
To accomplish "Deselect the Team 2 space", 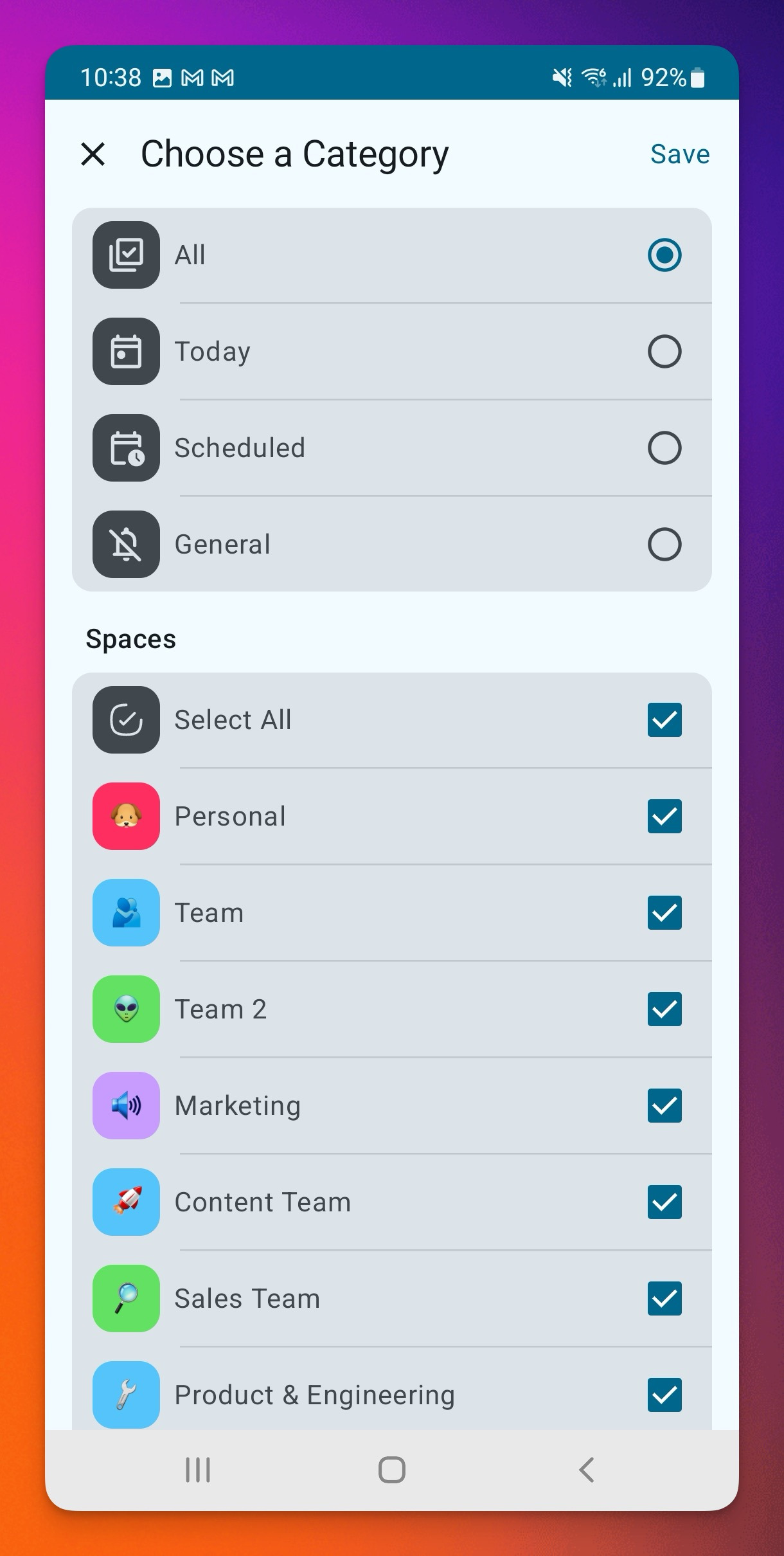I will tap(664, 1009).
